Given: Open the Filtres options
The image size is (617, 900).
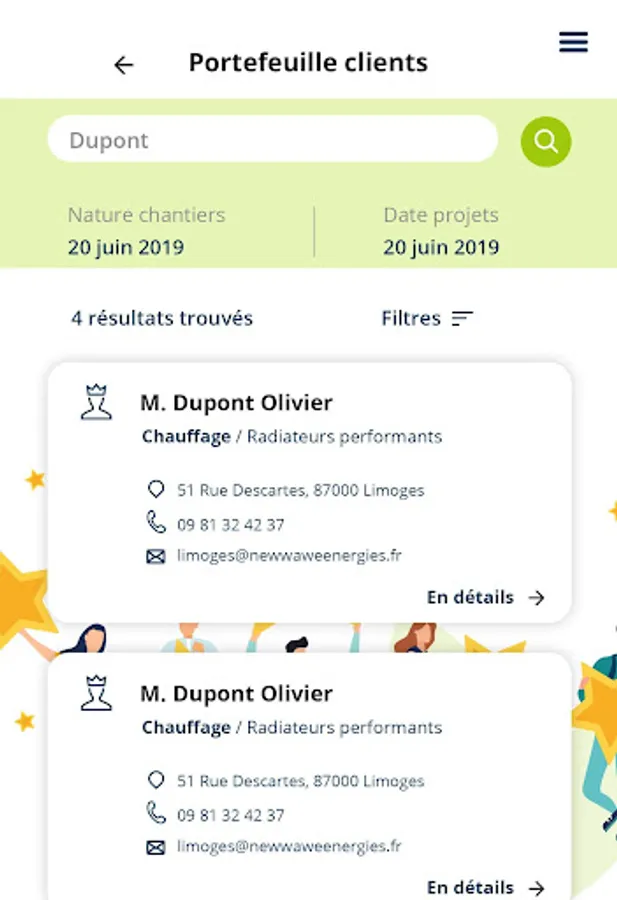Looking at the screenshot, I should 427,319.
